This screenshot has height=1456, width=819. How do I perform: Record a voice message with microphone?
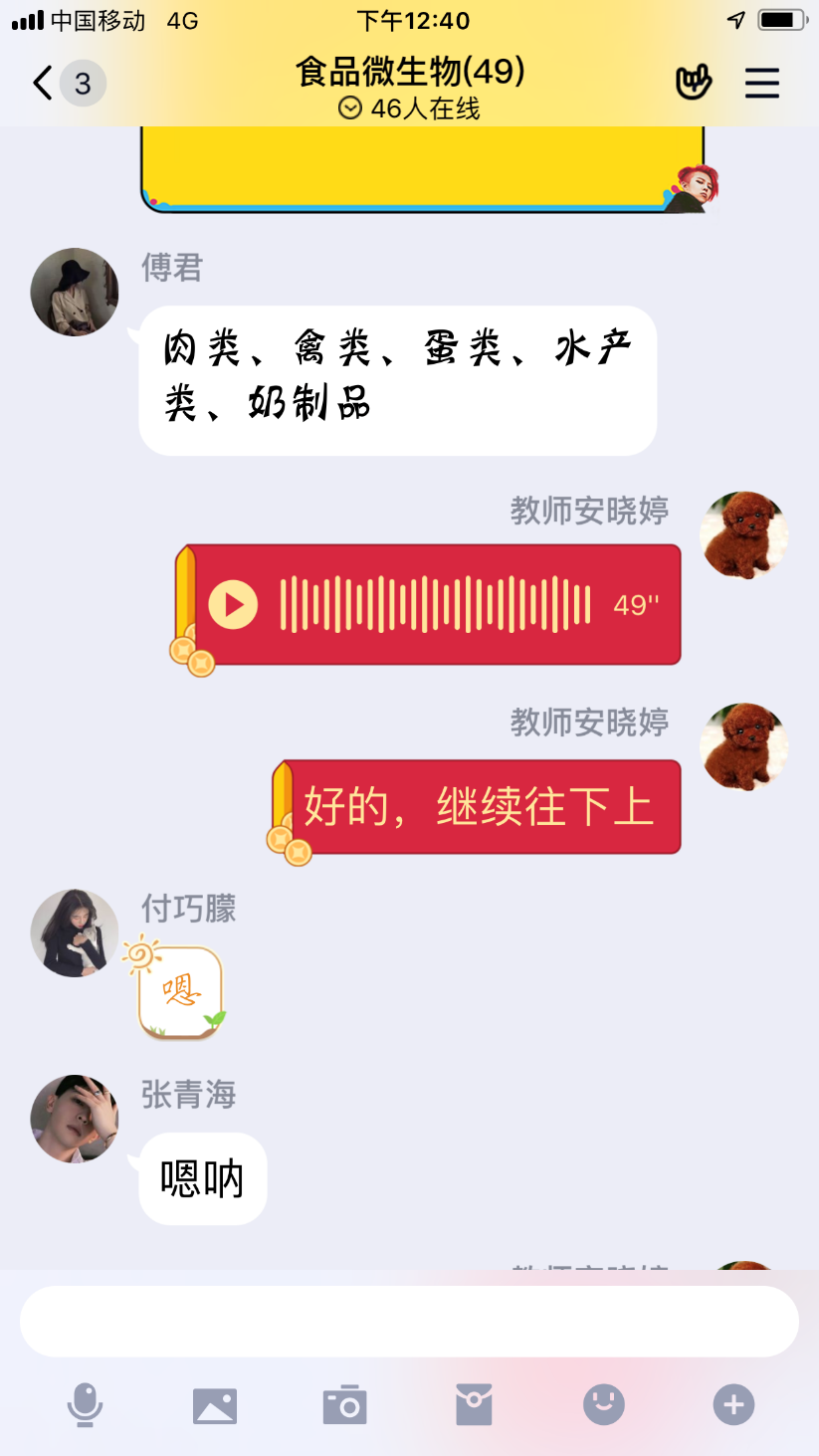click(x=85, y=1405)
